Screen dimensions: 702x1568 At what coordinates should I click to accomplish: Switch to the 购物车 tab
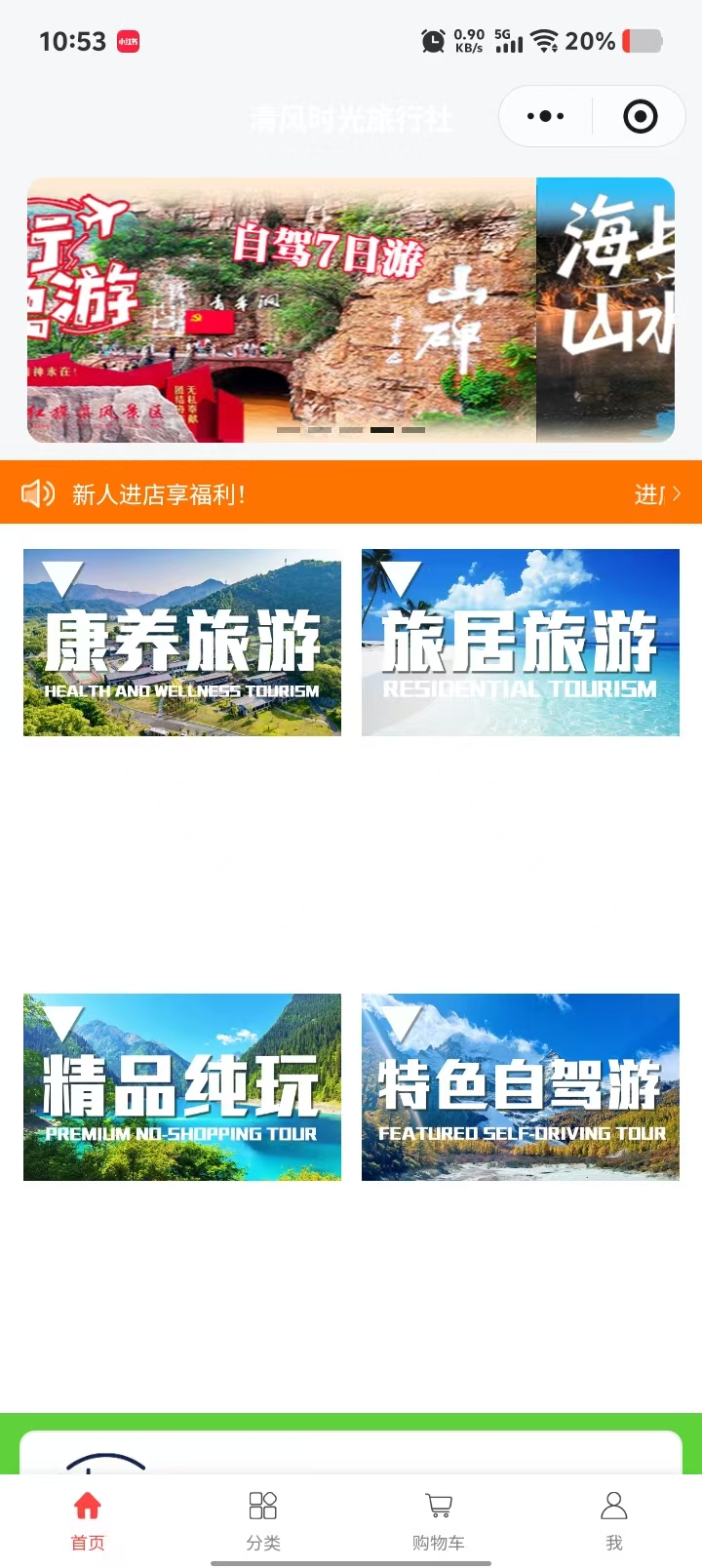[x=439, y=1519]
